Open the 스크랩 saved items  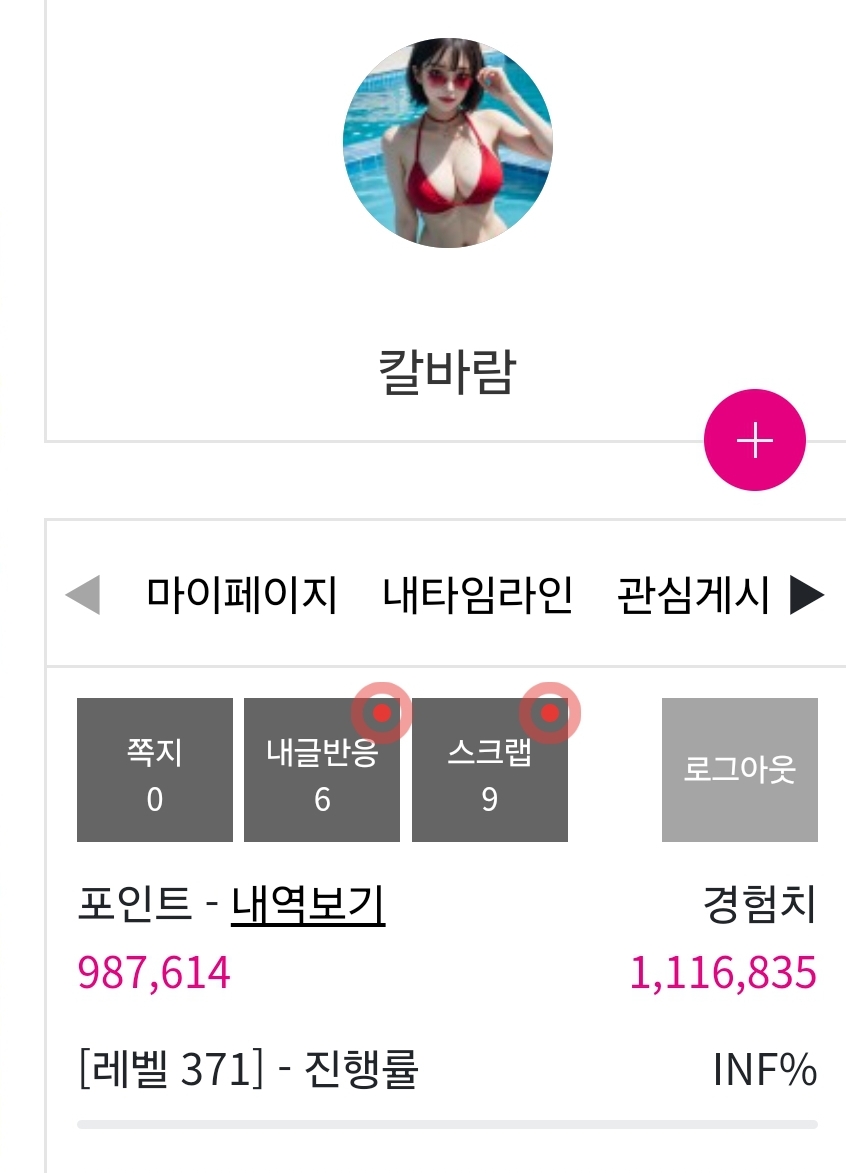(489, 770)
